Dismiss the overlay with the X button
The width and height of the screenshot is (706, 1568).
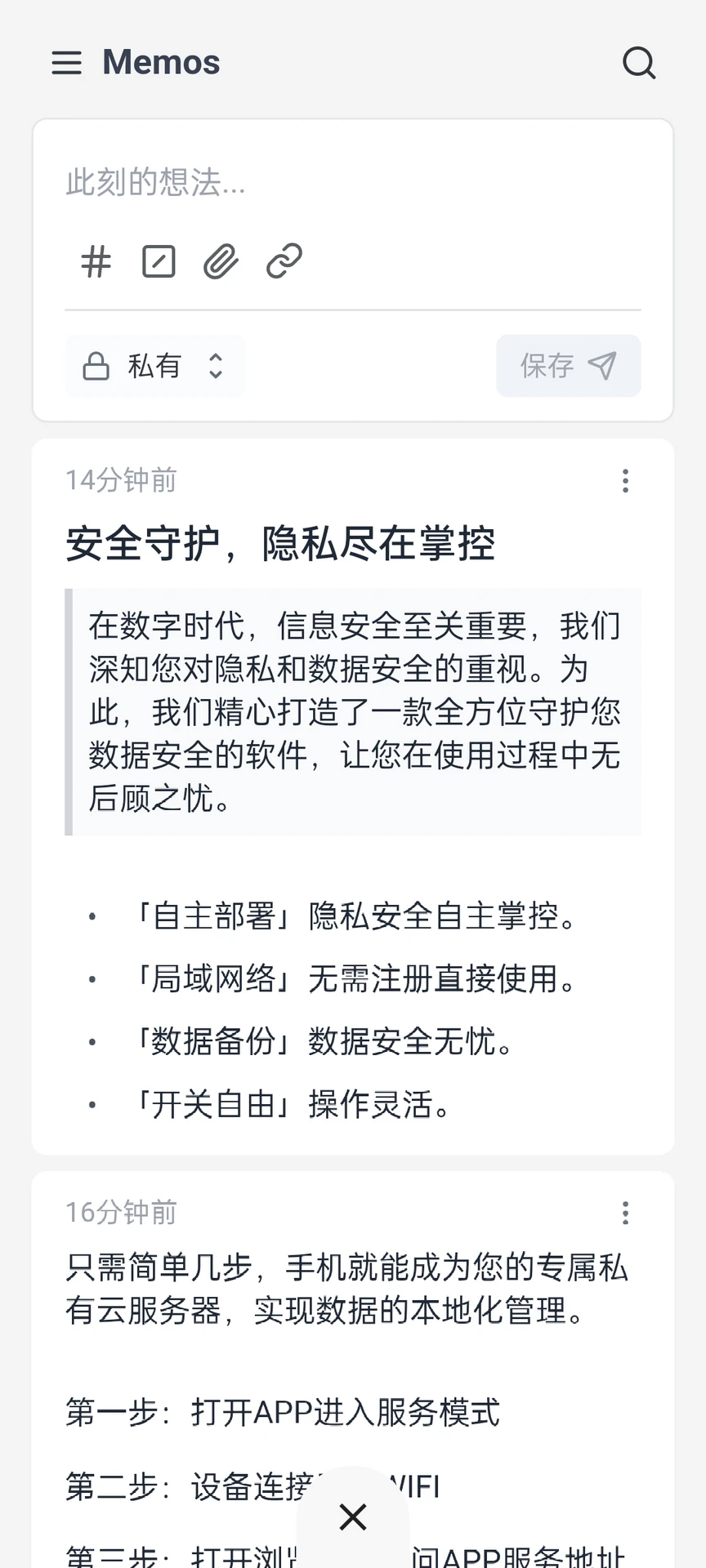pyautogui.click(x=352, y=1517)
